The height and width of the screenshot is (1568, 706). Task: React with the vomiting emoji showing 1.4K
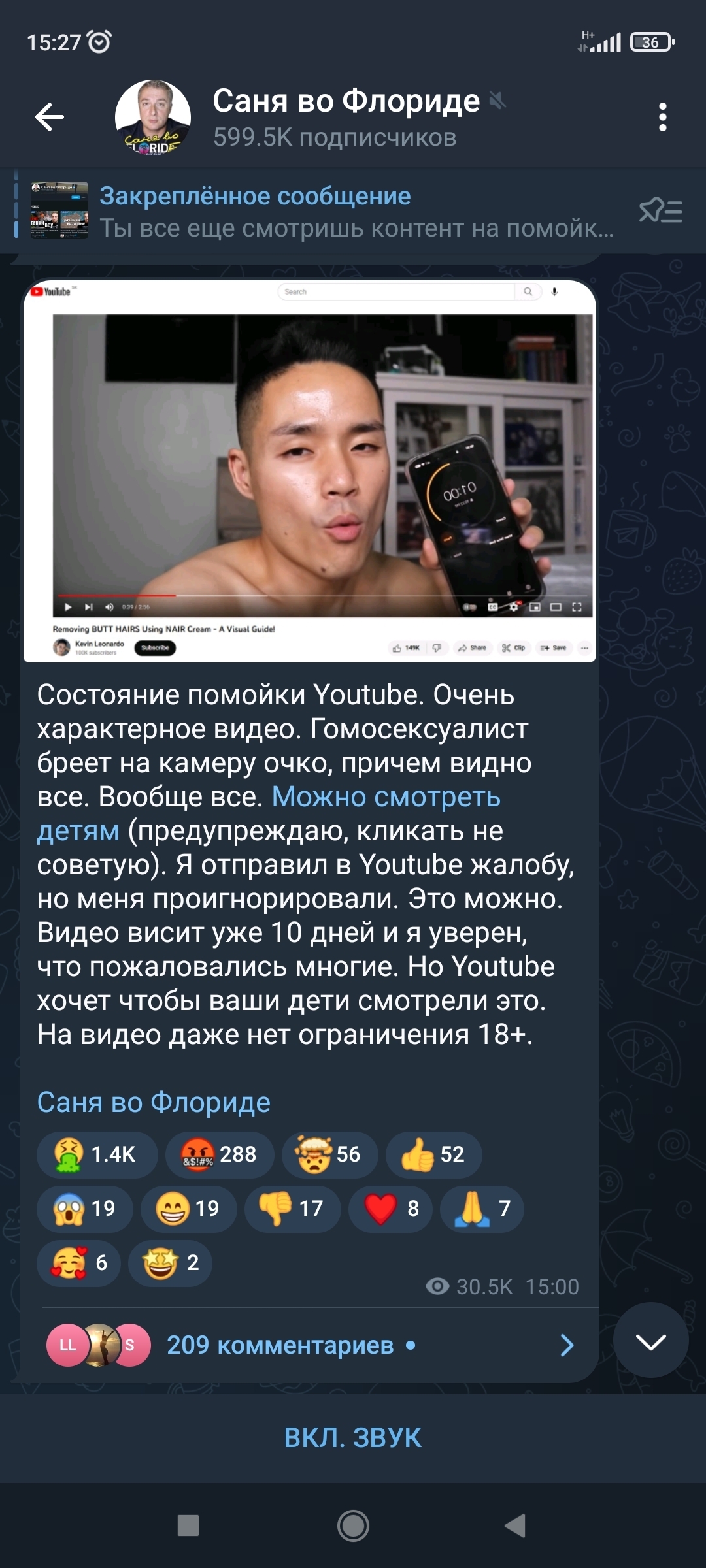97,1154
